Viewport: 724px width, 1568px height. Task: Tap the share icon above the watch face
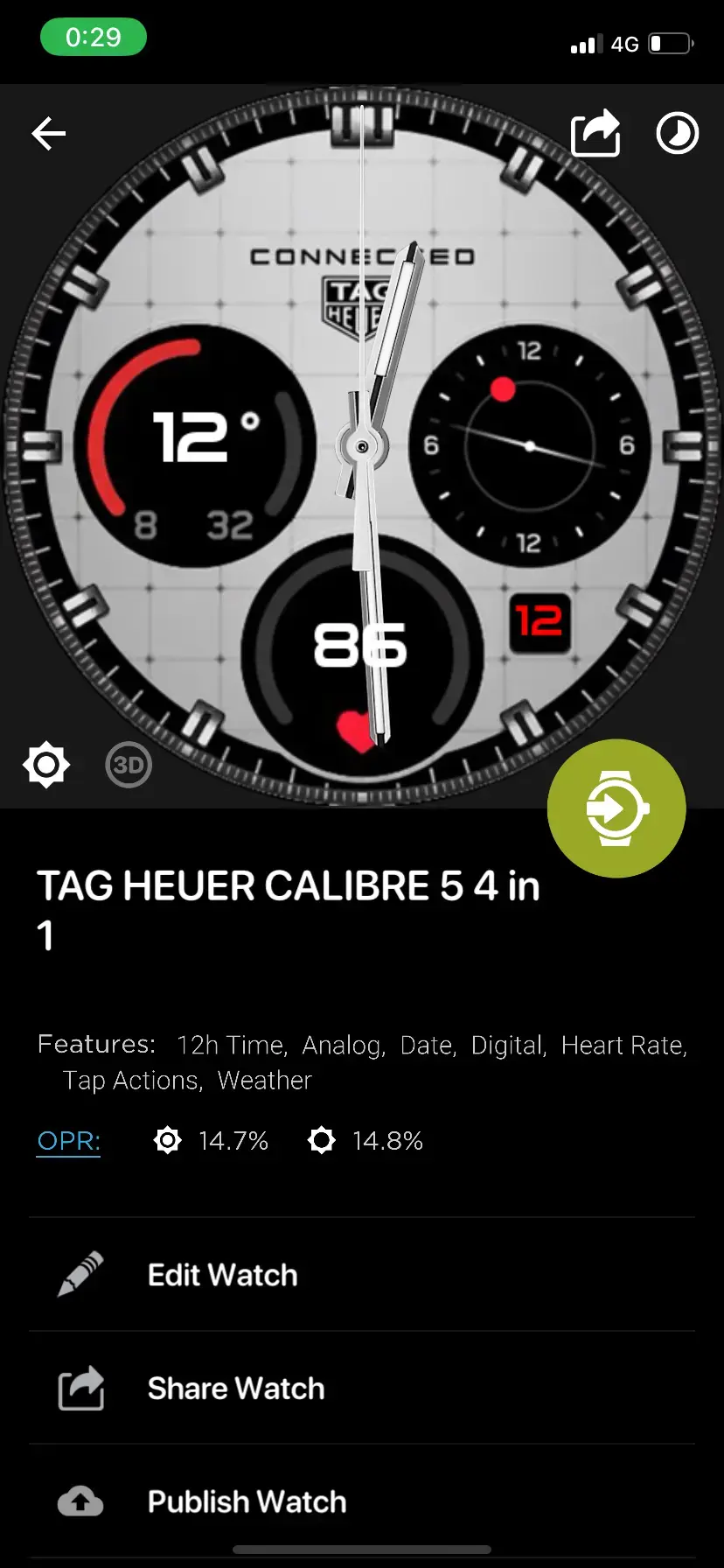point(595,134)
